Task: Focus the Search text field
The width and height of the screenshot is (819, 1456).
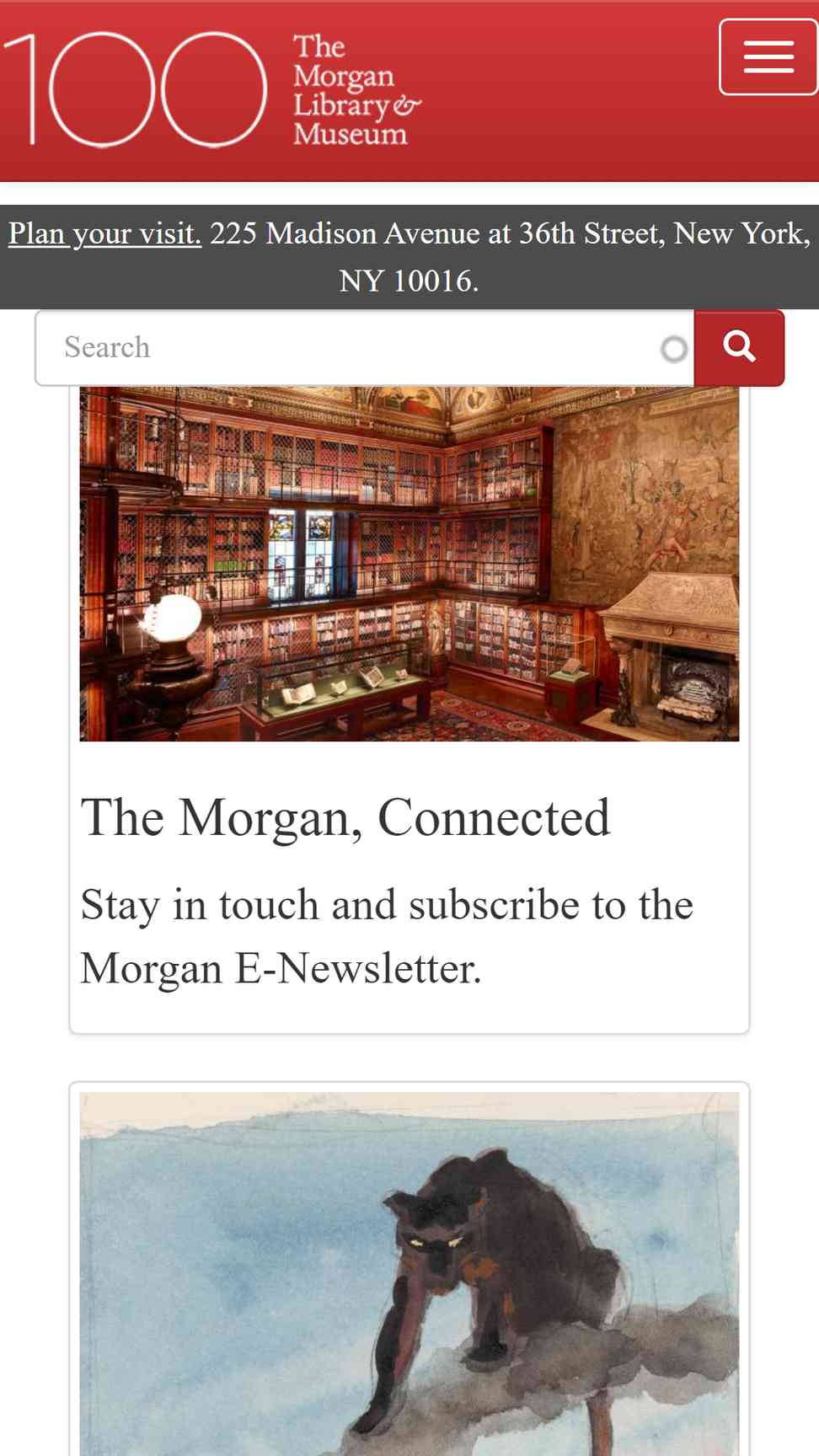Action: pyautogui.click(x=364, y=348)
